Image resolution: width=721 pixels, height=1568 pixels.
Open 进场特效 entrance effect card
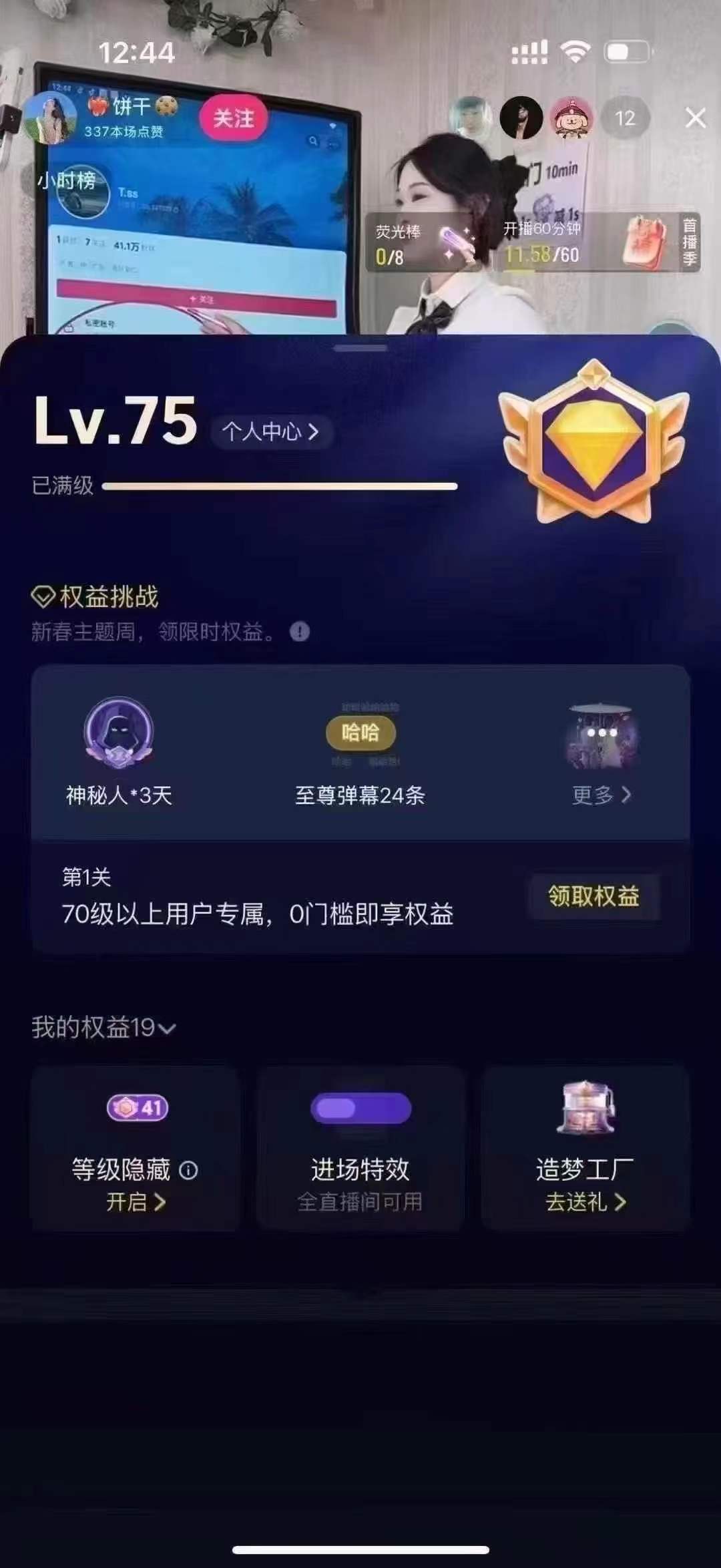point(360,1149)
